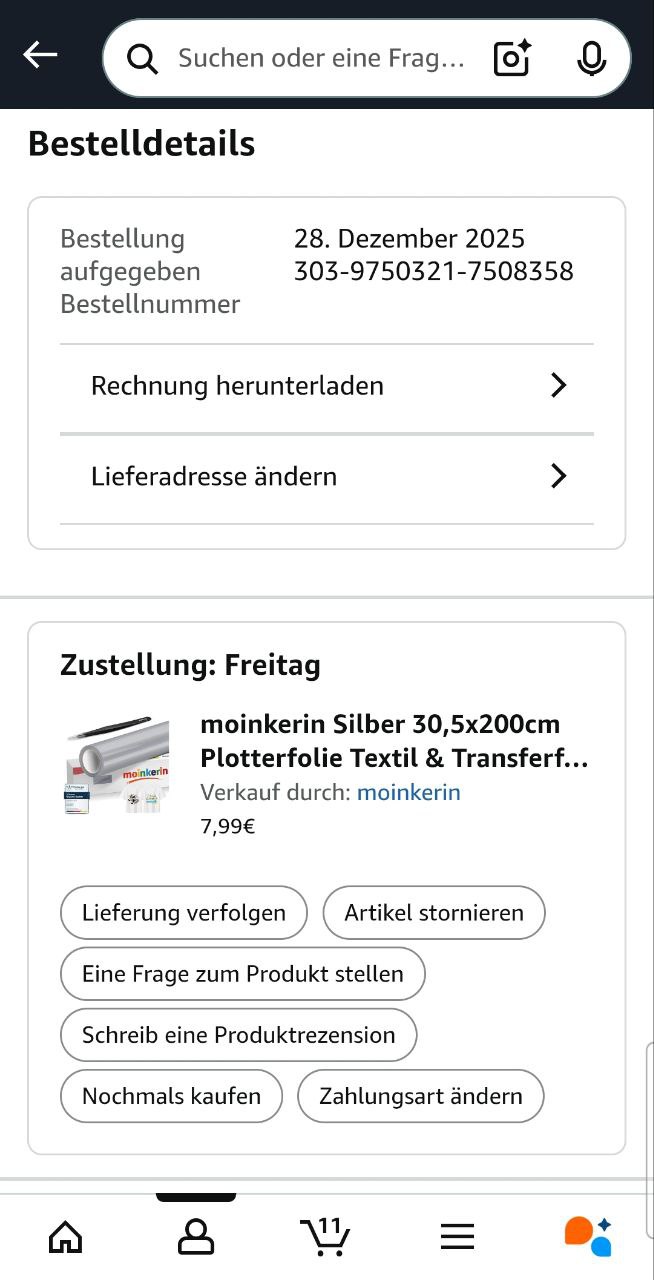Open the shopping cart with 11 items

(x=326, y=1237)
